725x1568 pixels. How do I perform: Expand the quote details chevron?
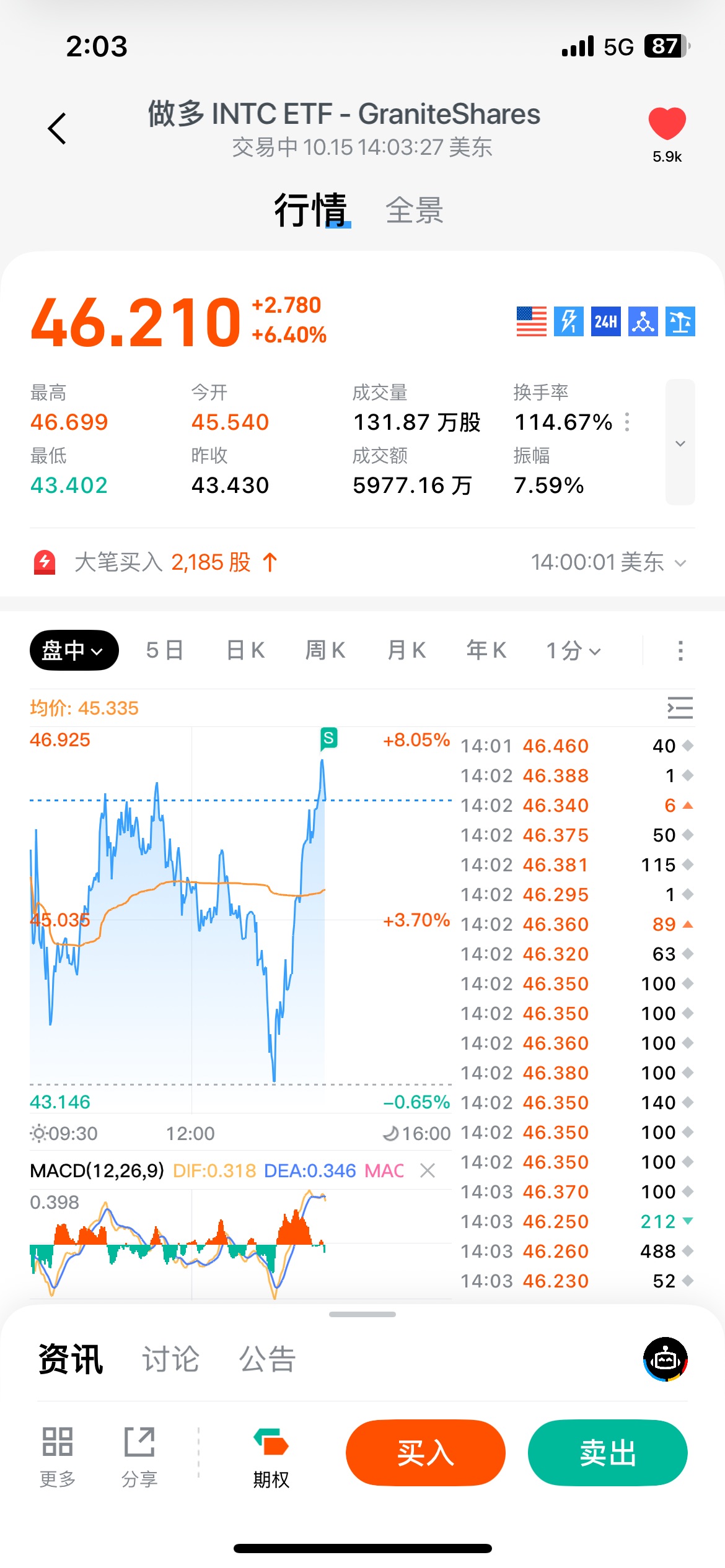coord(680,443)
